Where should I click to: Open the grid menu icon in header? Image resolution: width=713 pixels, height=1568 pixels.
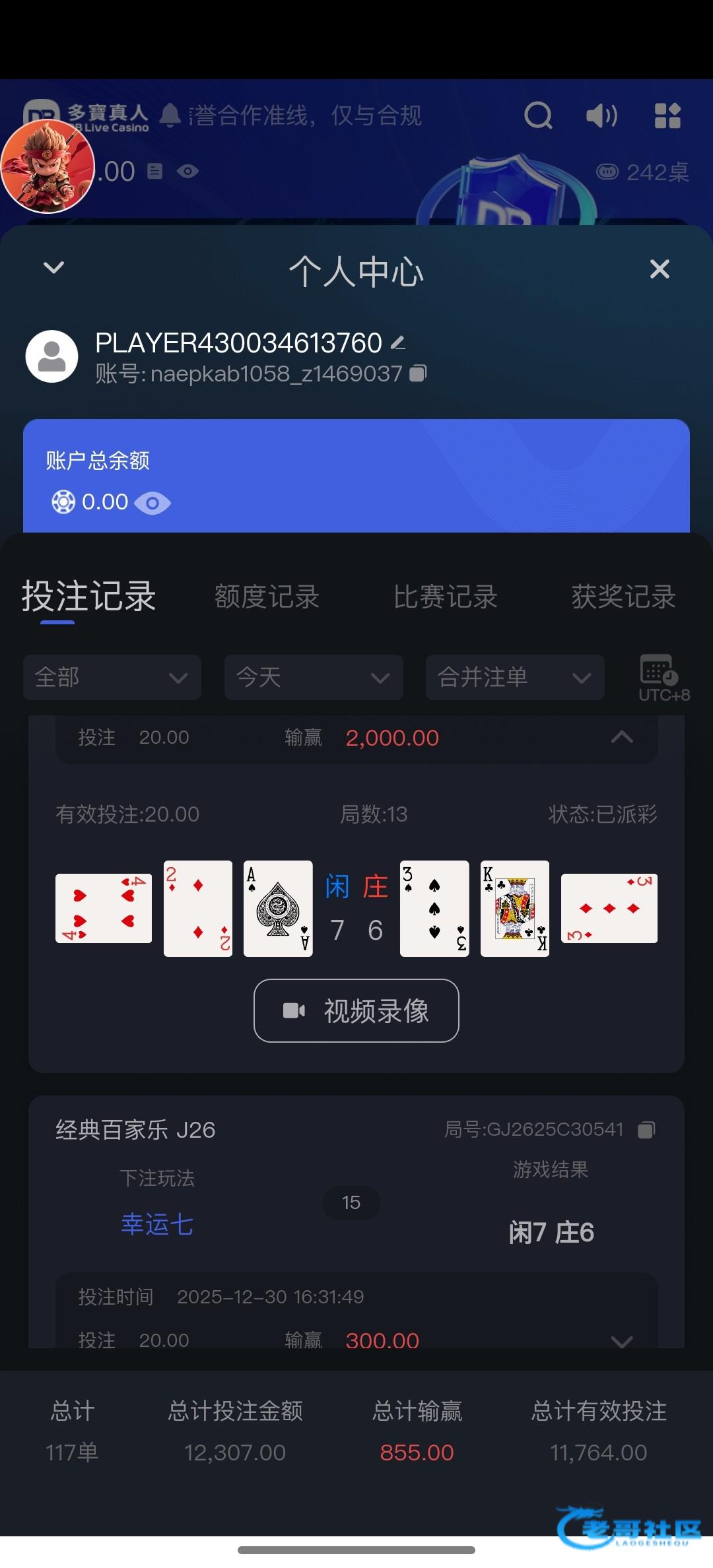[667, 116]
